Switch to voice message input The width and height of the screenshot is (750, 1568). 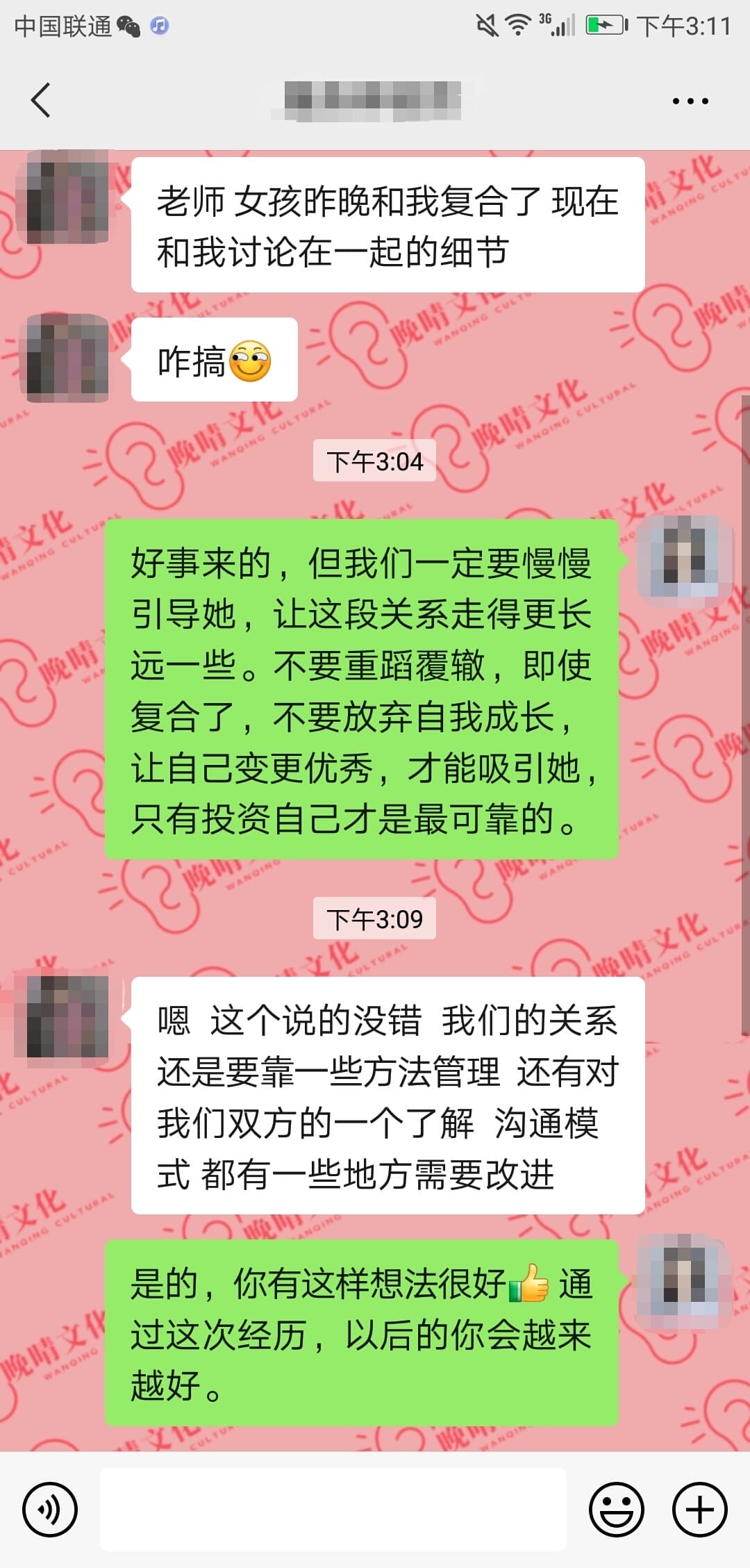tap(49, 1509)
